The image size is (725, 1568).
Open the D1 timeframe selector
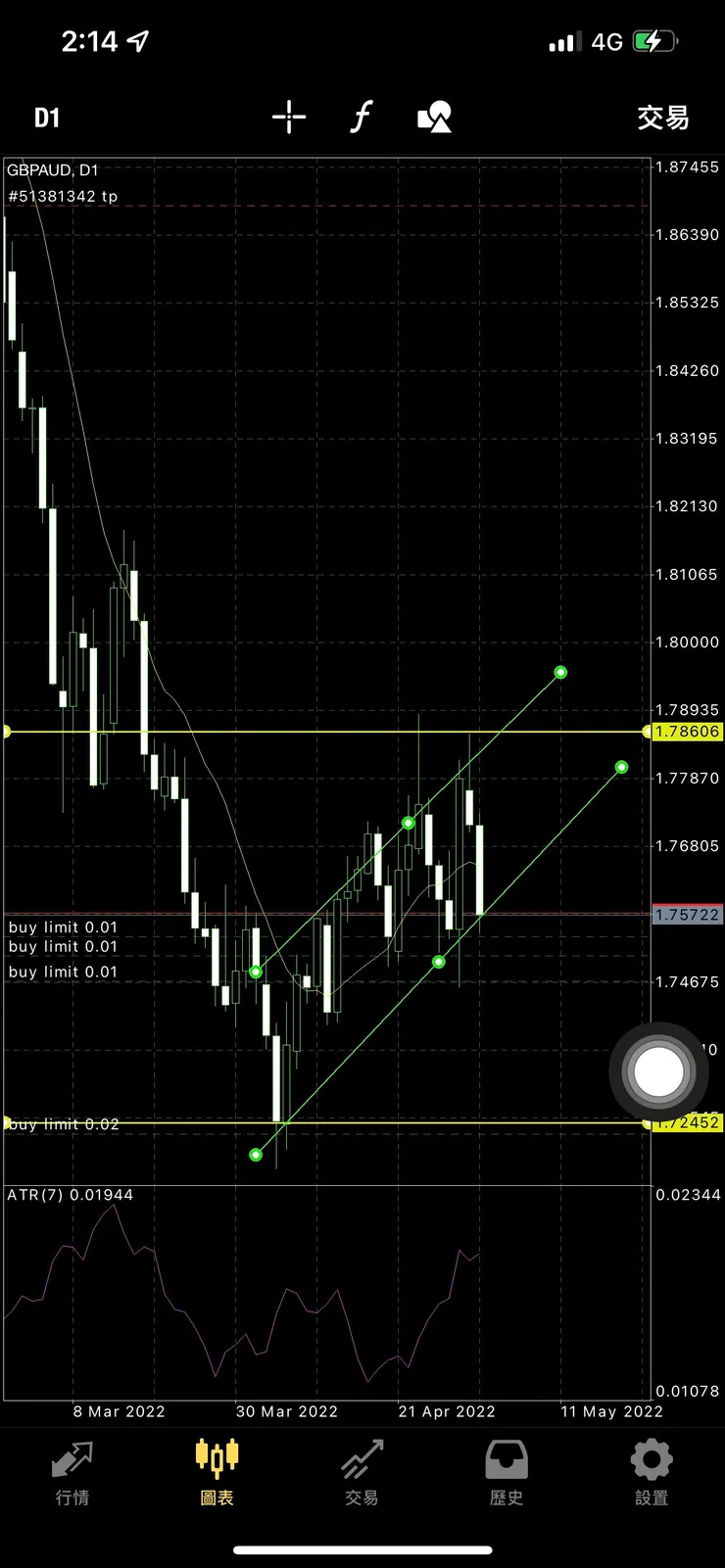[x=47, y=119]
